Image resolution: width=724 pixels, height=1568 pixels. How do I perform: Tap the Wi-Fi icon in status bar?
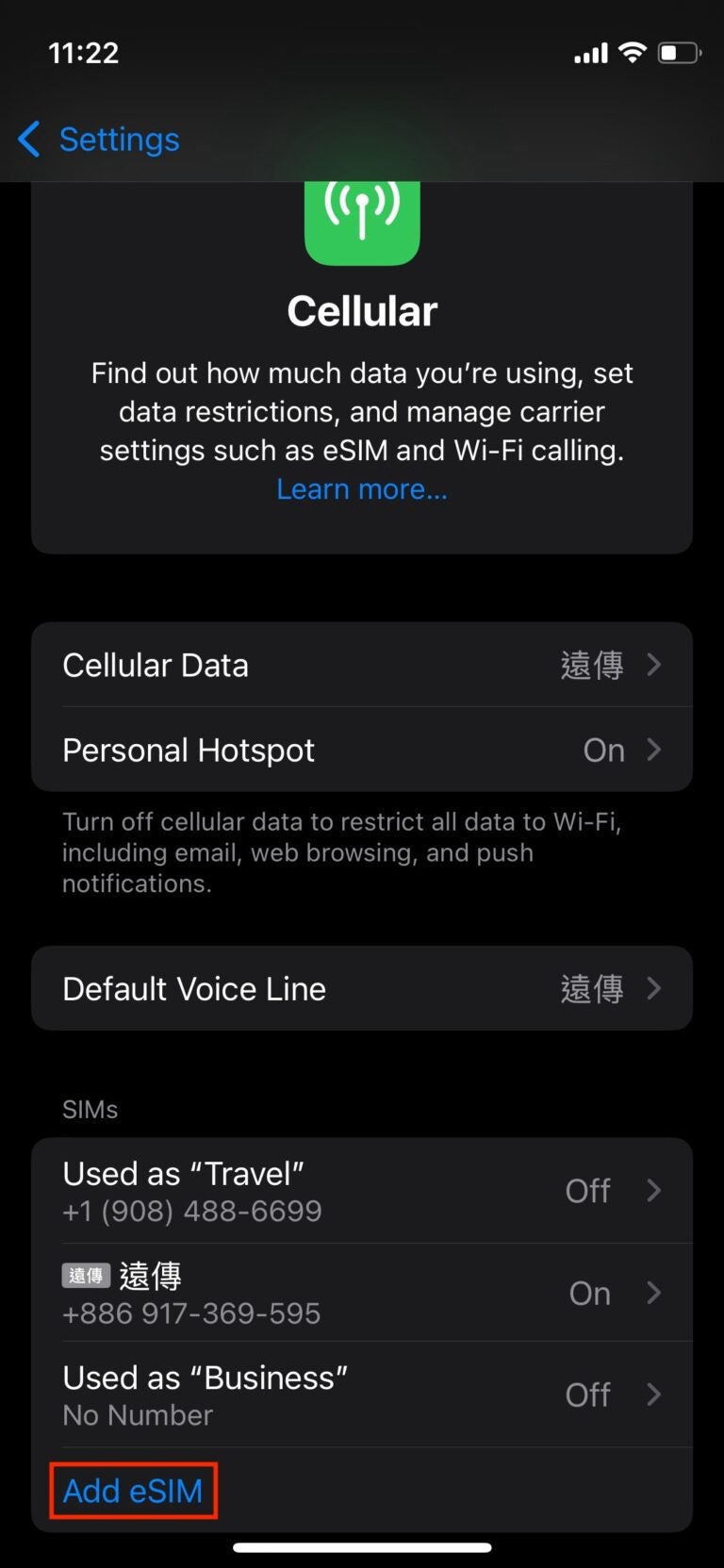pos(634,53)
